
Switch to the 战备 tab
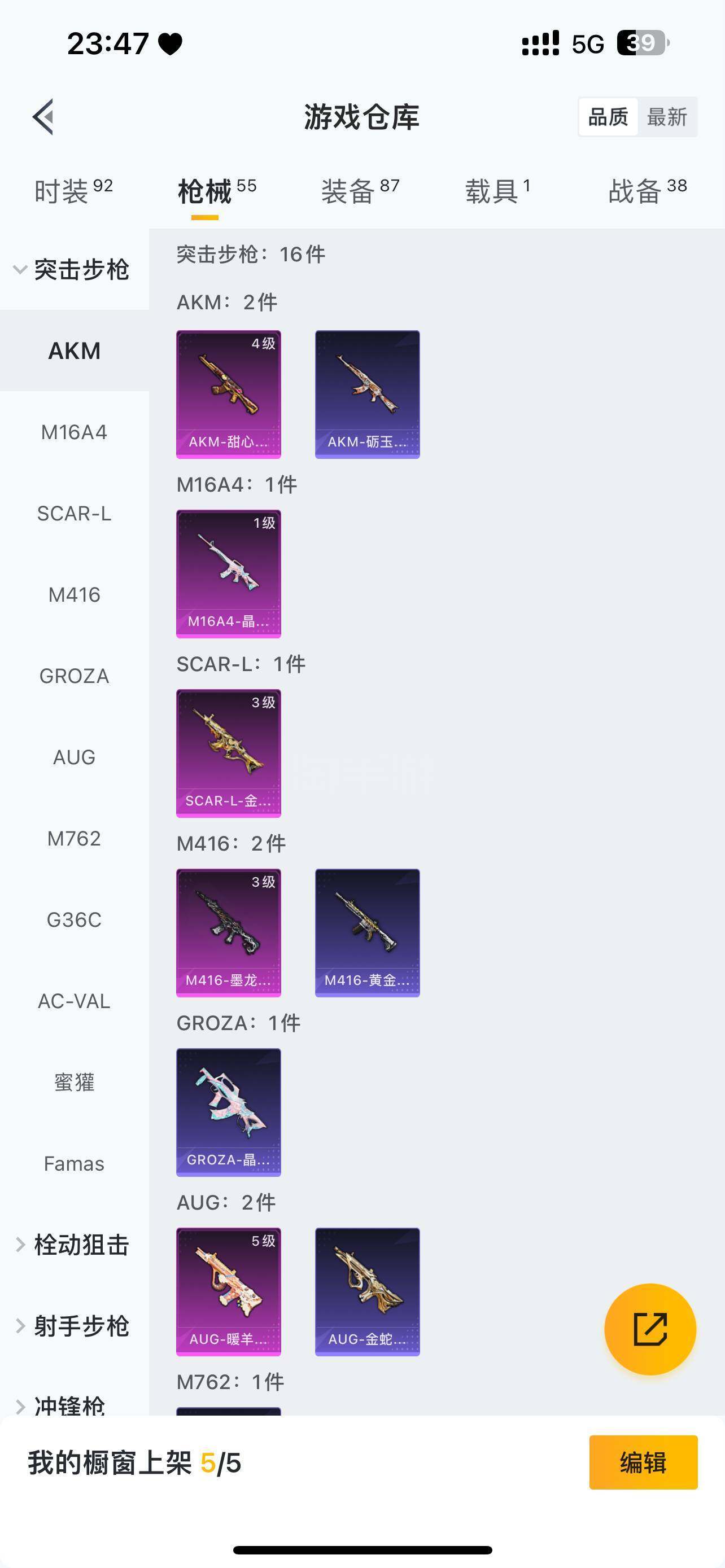(x=647, y=191)
